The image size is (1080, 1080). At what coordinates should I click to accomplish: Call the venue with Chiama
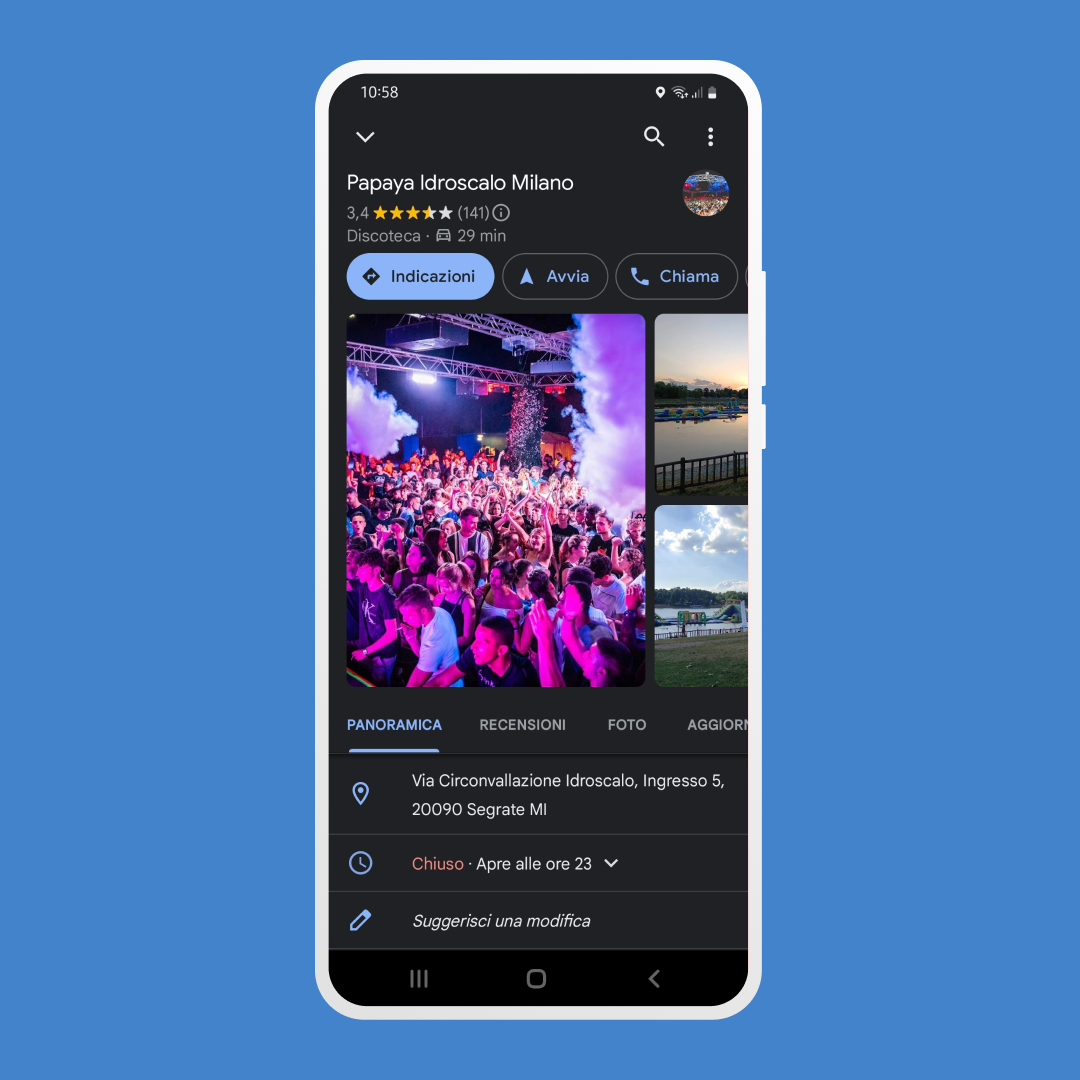676,276
